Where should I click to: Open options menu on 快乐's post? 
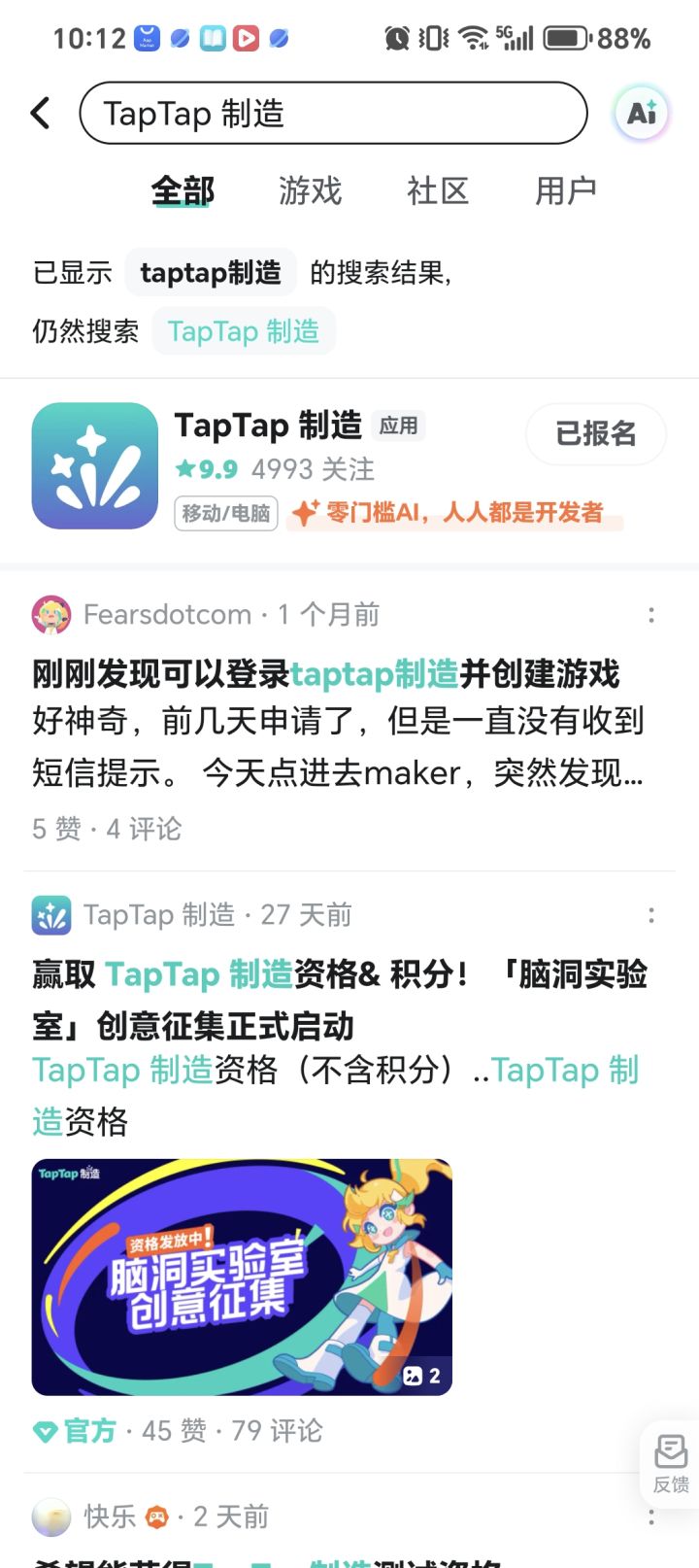click(x=650, y=1517)
